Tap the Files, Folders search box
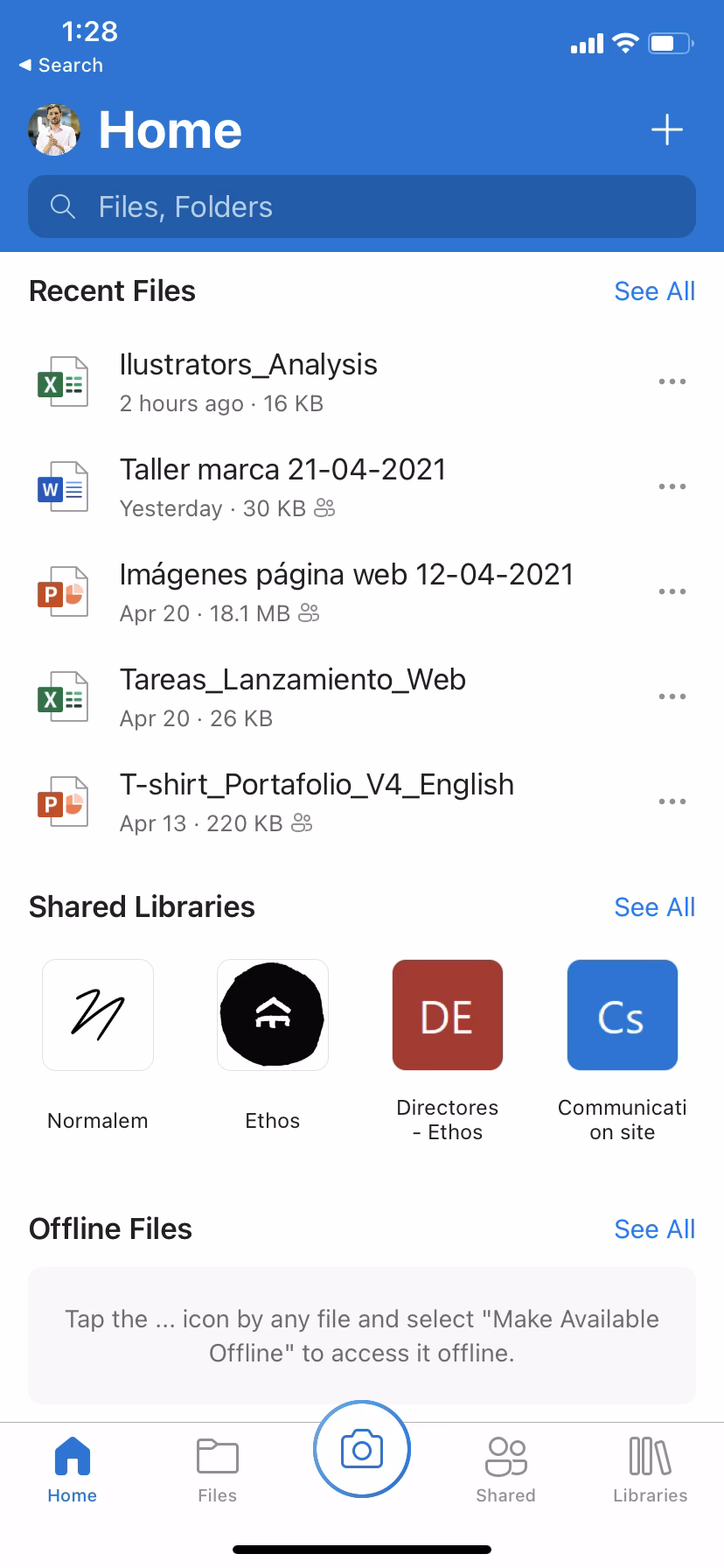724x1568 pixels. click(x=362, y=207)
